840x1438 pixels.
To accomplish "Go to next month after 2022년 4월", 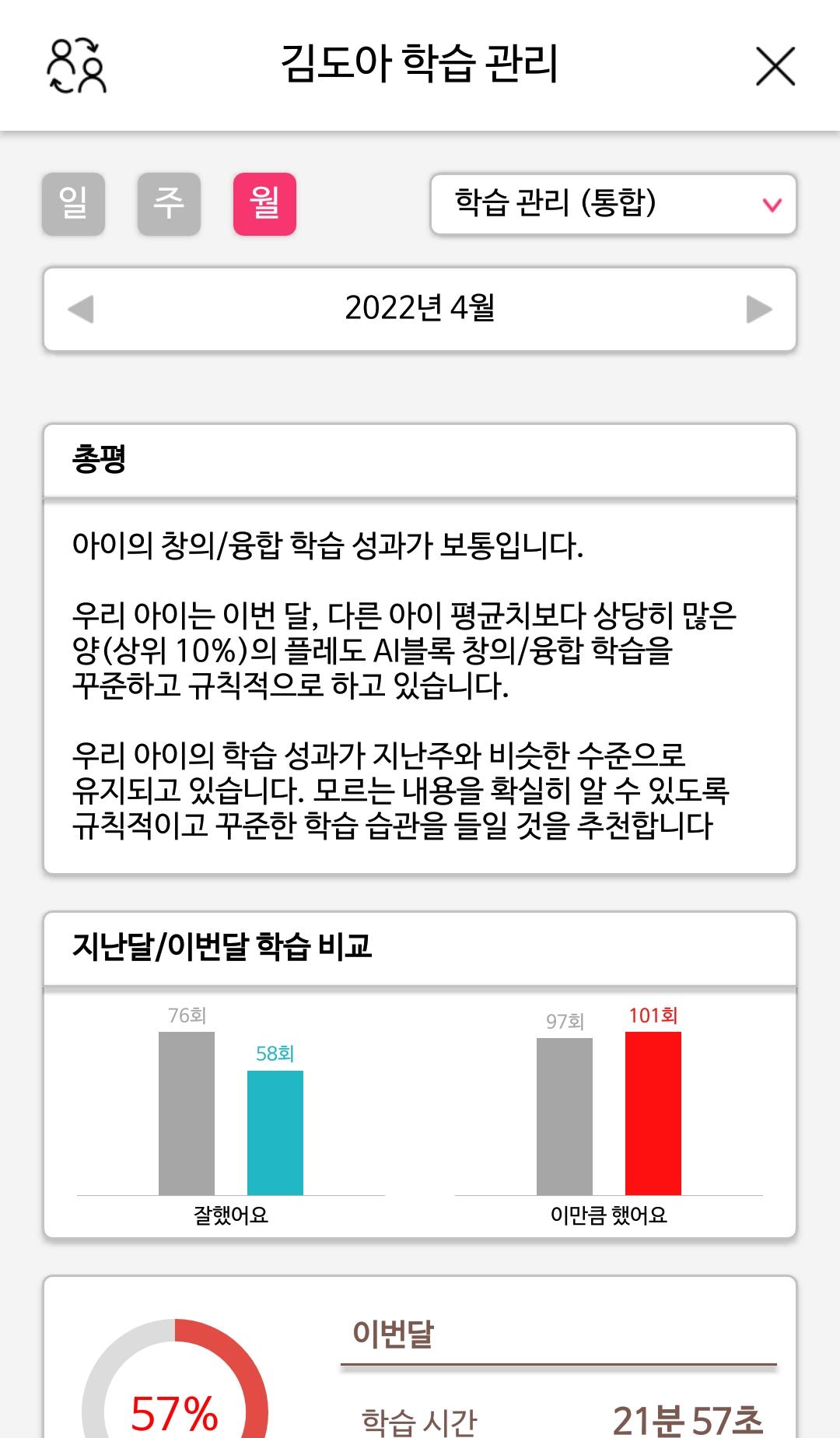I will 759,309.
